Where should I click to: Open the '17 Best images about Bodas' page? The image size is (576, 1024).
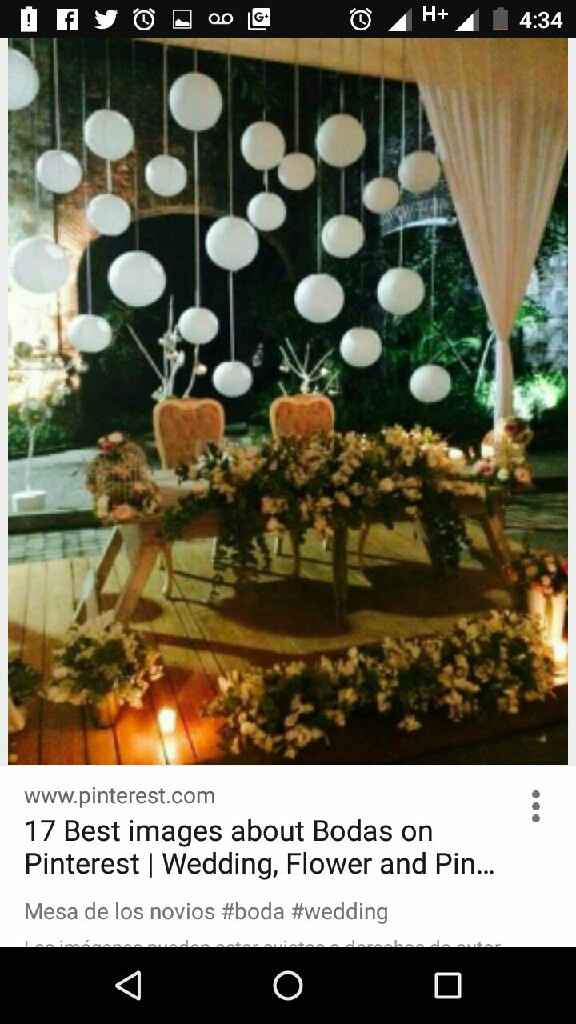click(259, 848)
